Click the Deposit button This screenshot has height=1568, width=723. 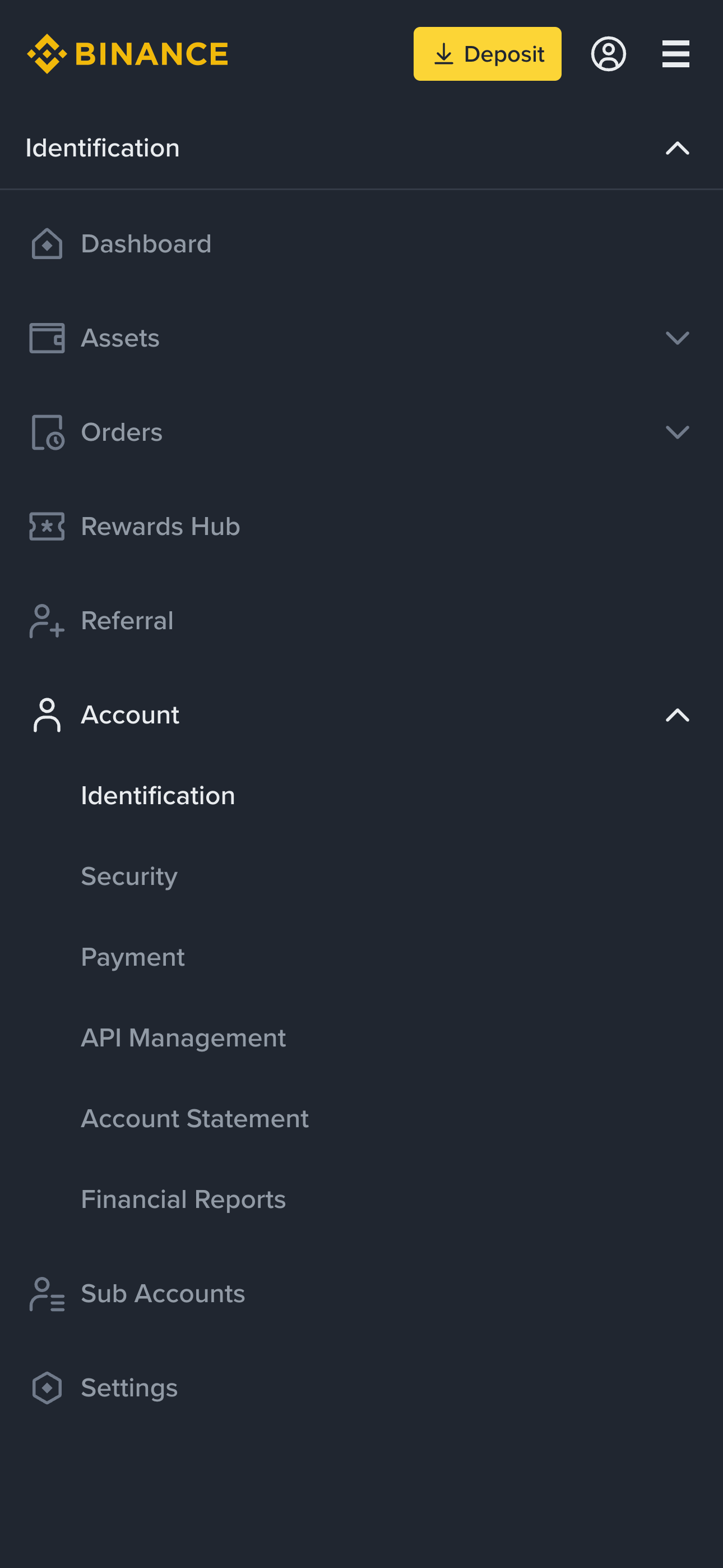487,54
